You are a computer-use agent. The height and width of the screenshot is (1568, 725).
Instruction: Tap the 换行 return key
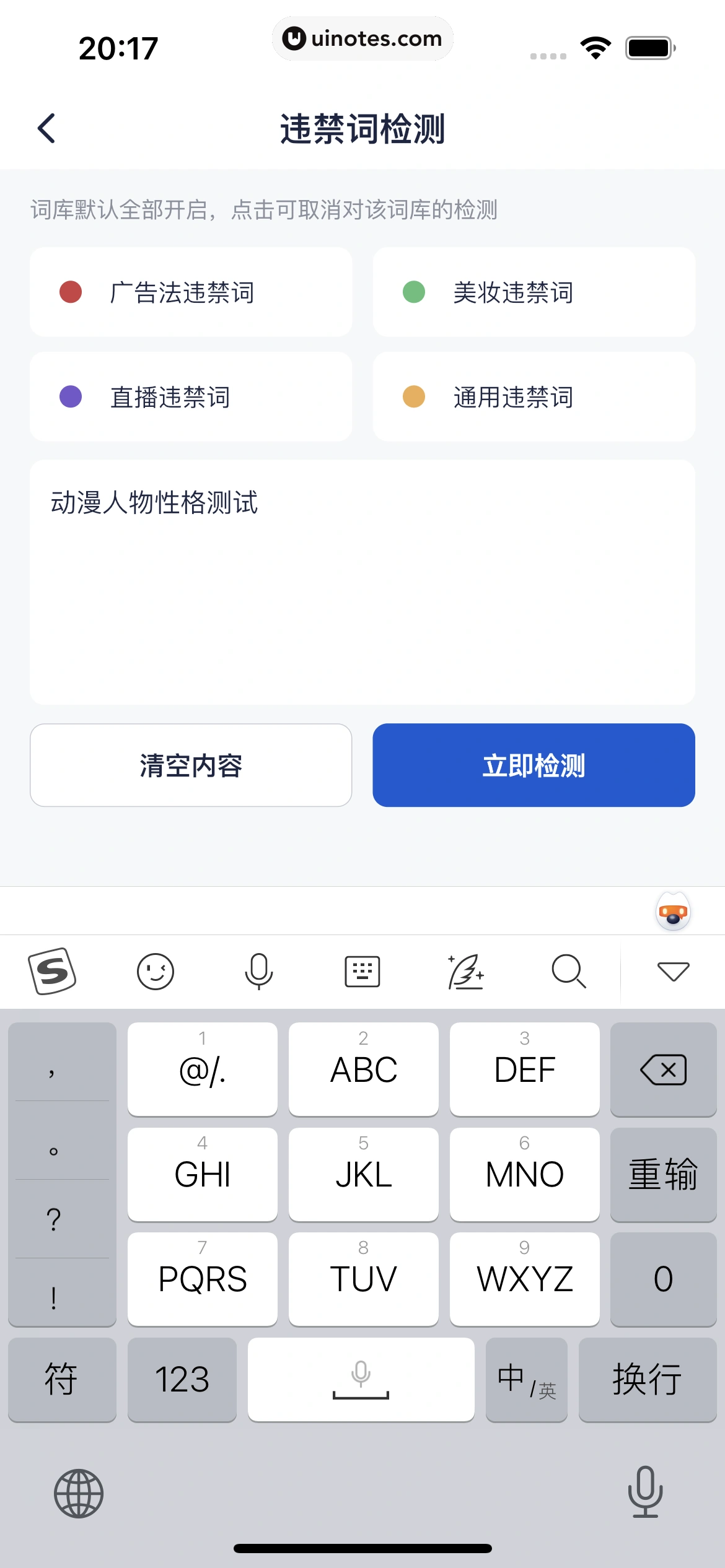[x=647, y=1380]
